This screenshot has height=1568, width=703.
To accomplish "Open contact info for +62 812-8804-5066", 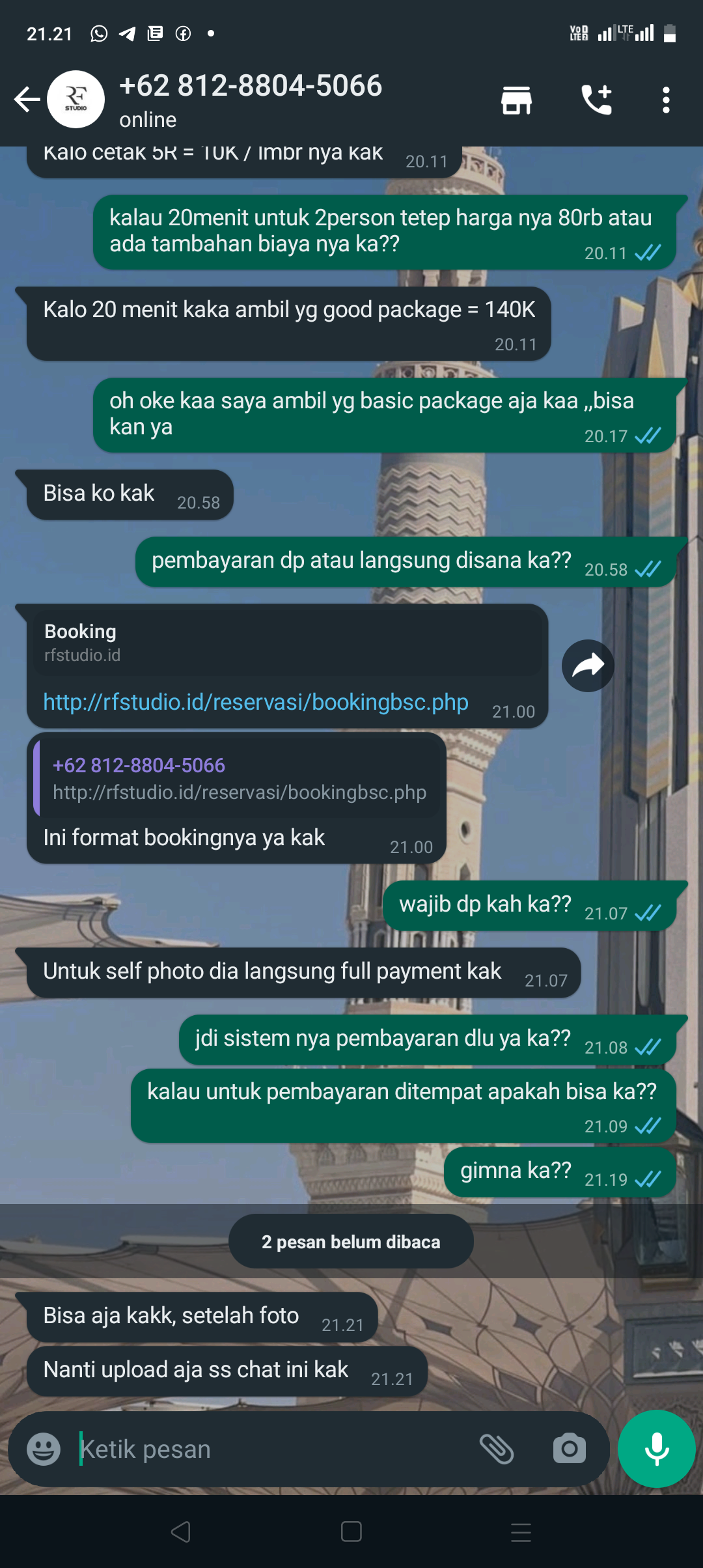I will (x=251, y=99).
